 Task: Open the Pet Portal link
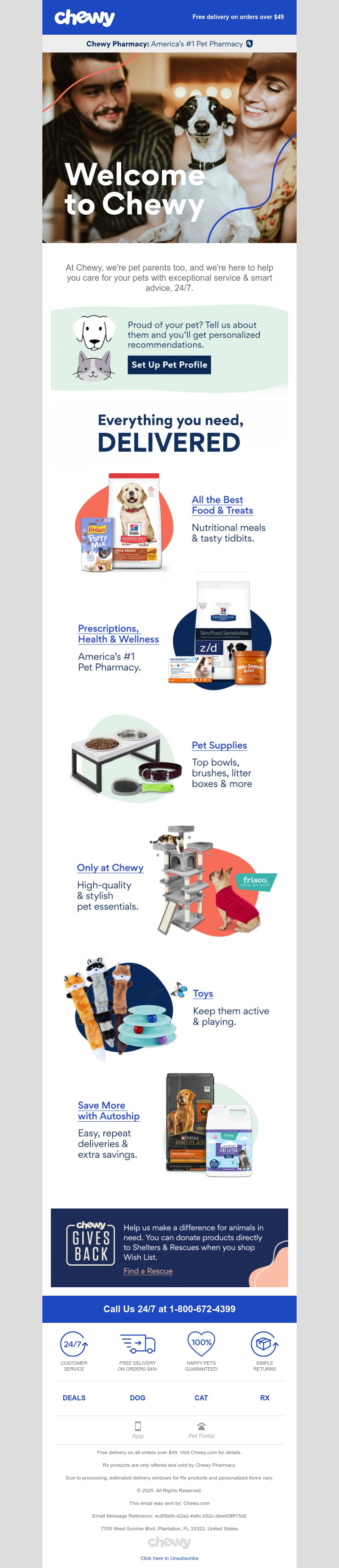(x=201, y=1430)
